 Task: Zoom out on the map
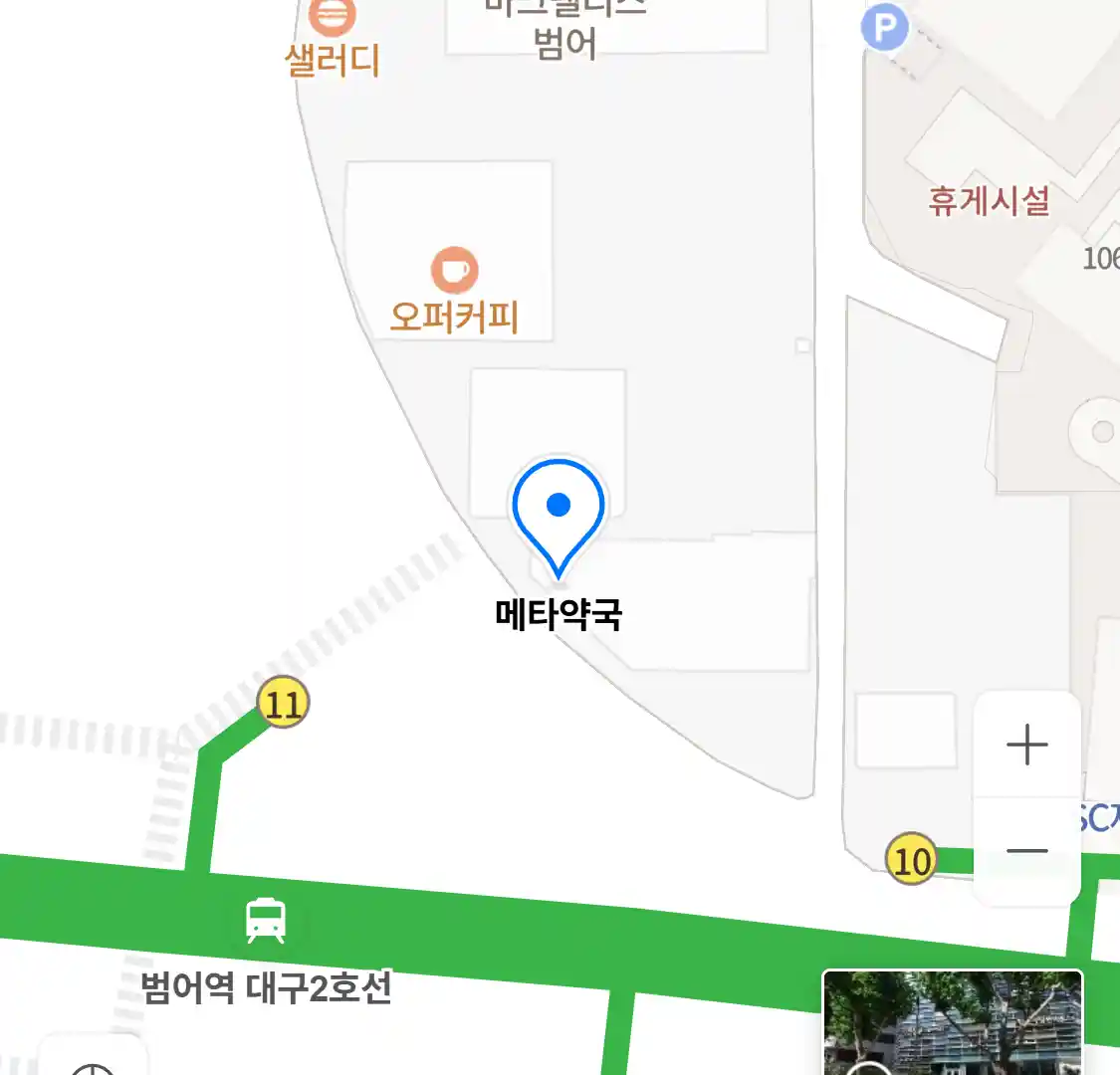(1026, 851)
